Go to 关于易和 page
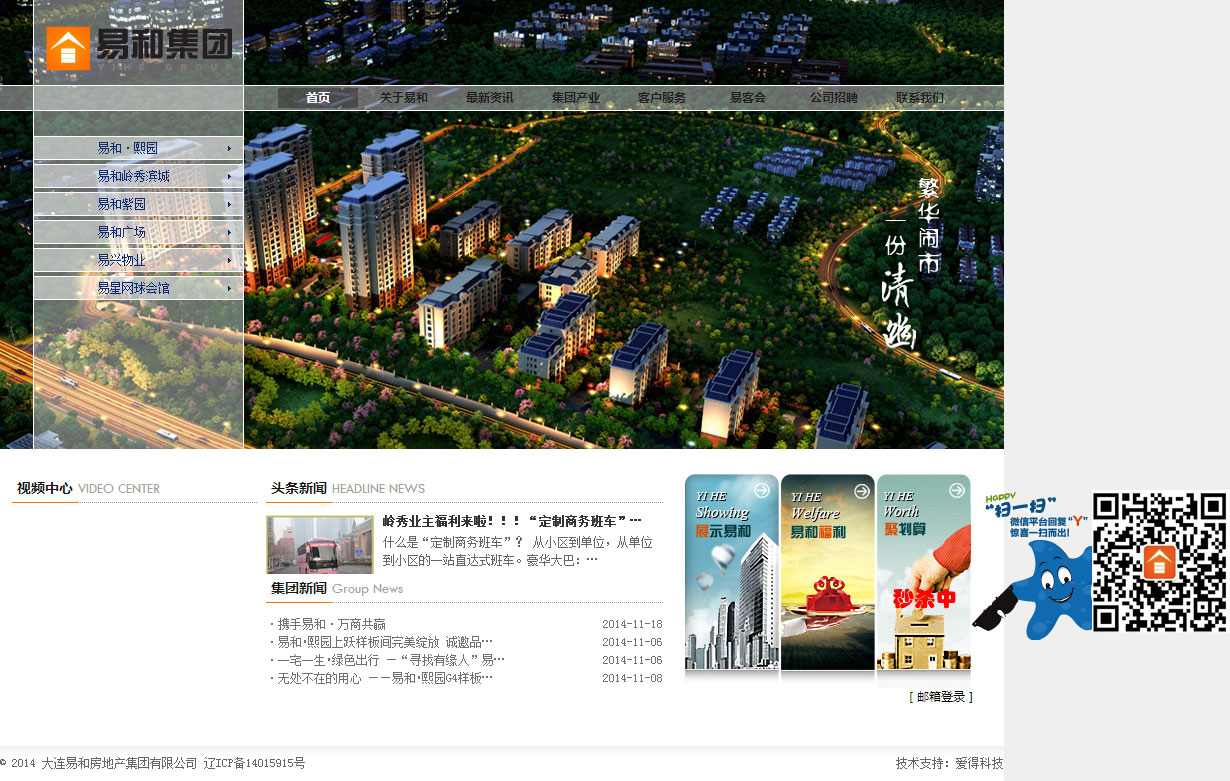Image resolution: width=1230 pixels, height=781 pixels. [404, 98]
